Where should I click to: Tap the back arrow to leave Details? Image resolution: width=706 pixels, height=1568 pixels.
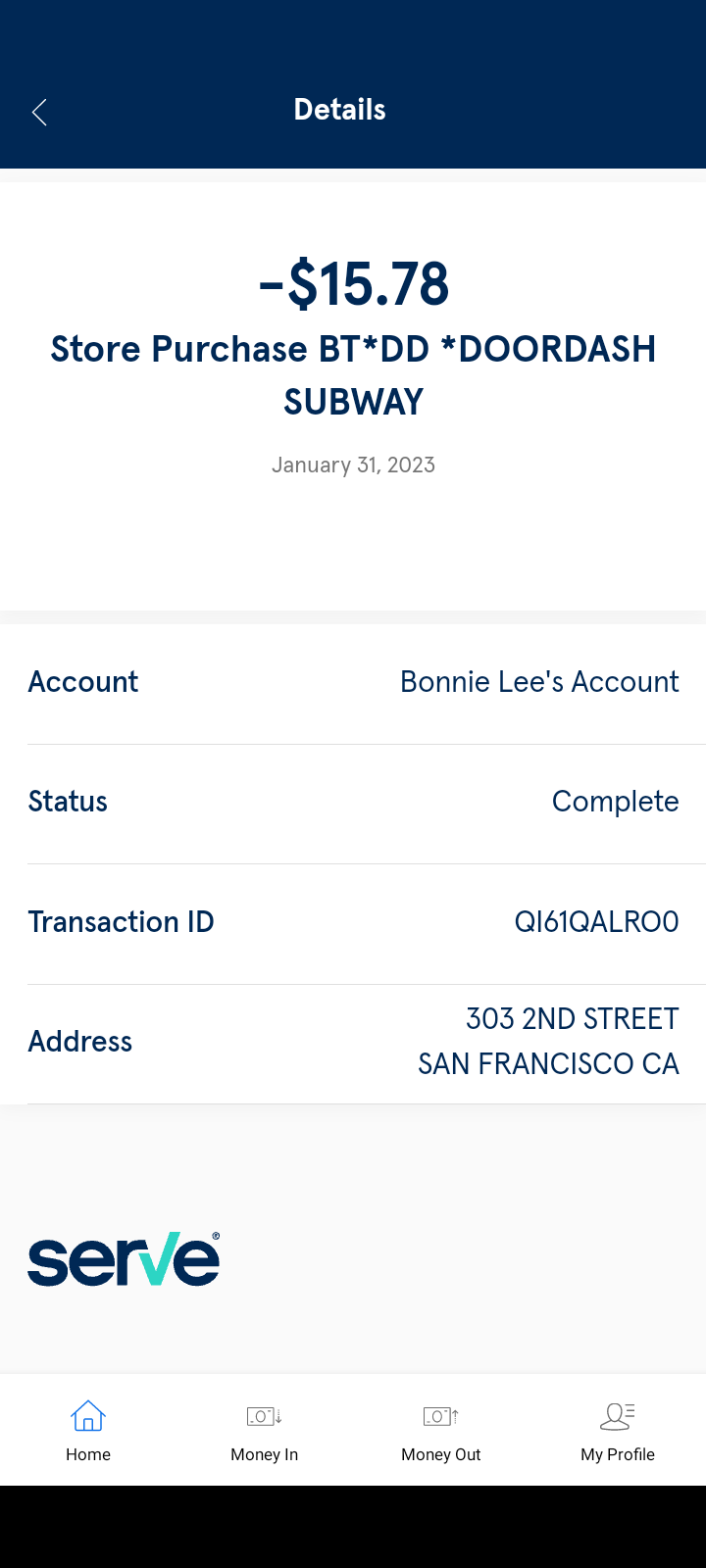[x=39, y=112]
